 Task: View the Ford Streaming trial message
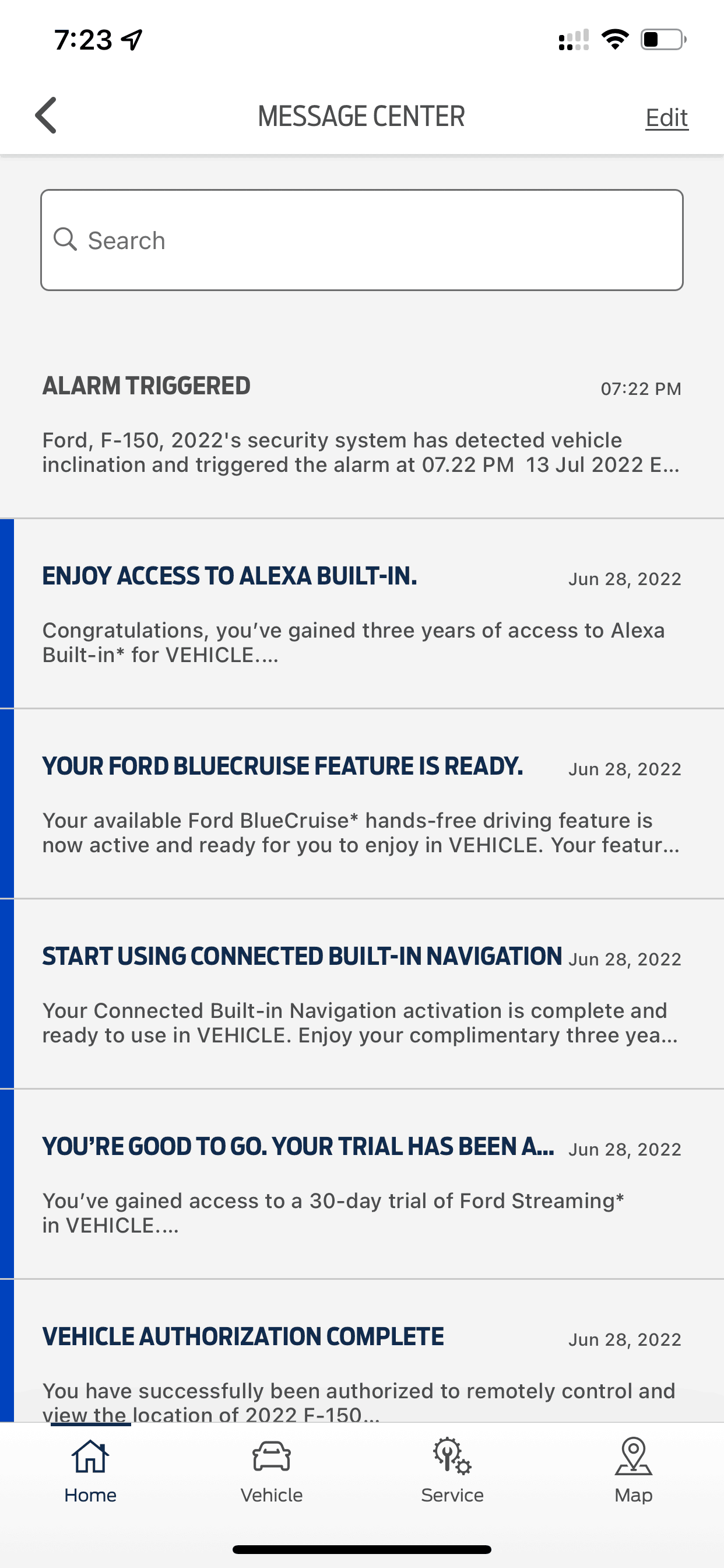tap(361, 1184)
